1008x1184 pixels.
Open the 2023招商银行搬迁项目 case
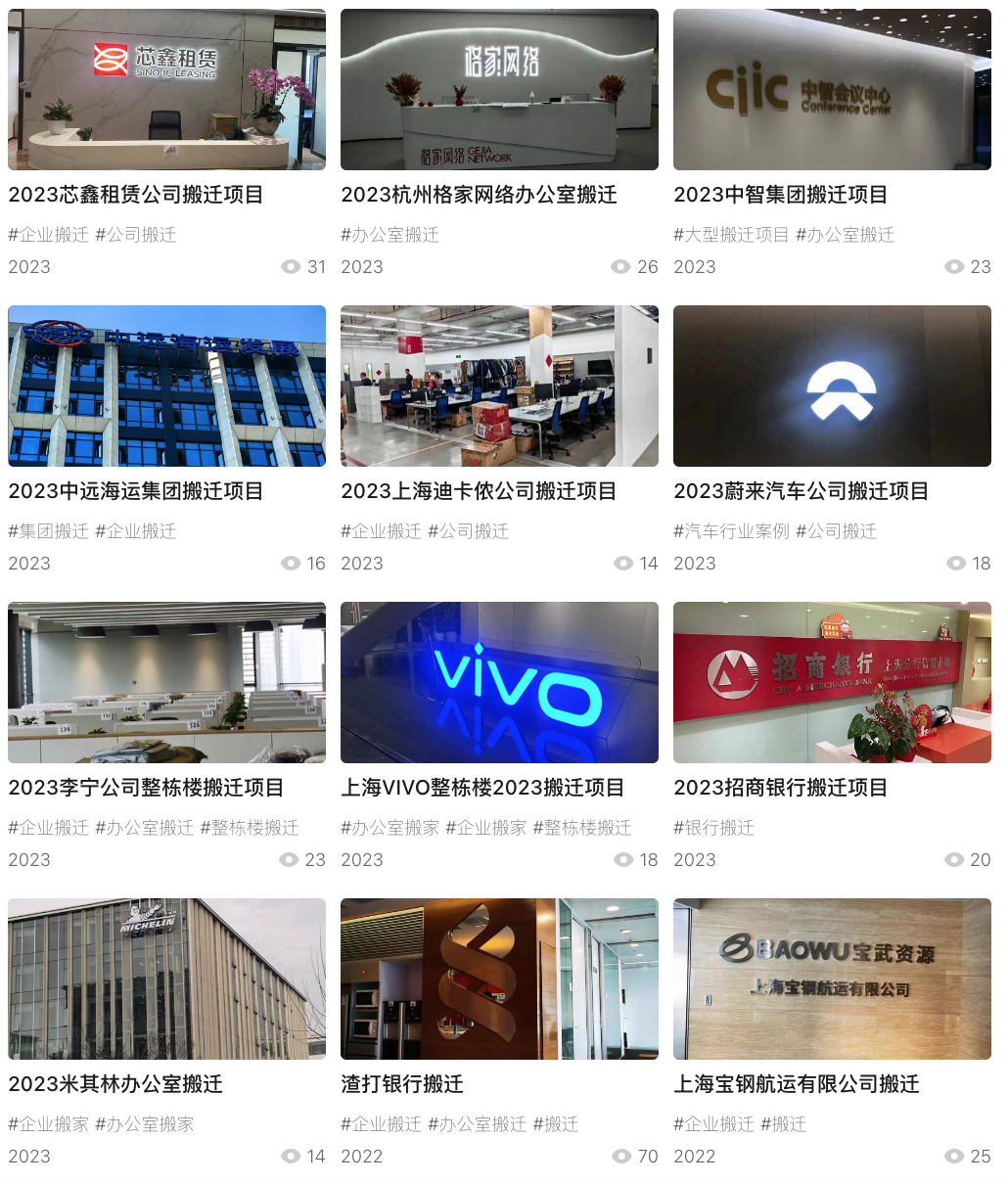pos(832,683)
